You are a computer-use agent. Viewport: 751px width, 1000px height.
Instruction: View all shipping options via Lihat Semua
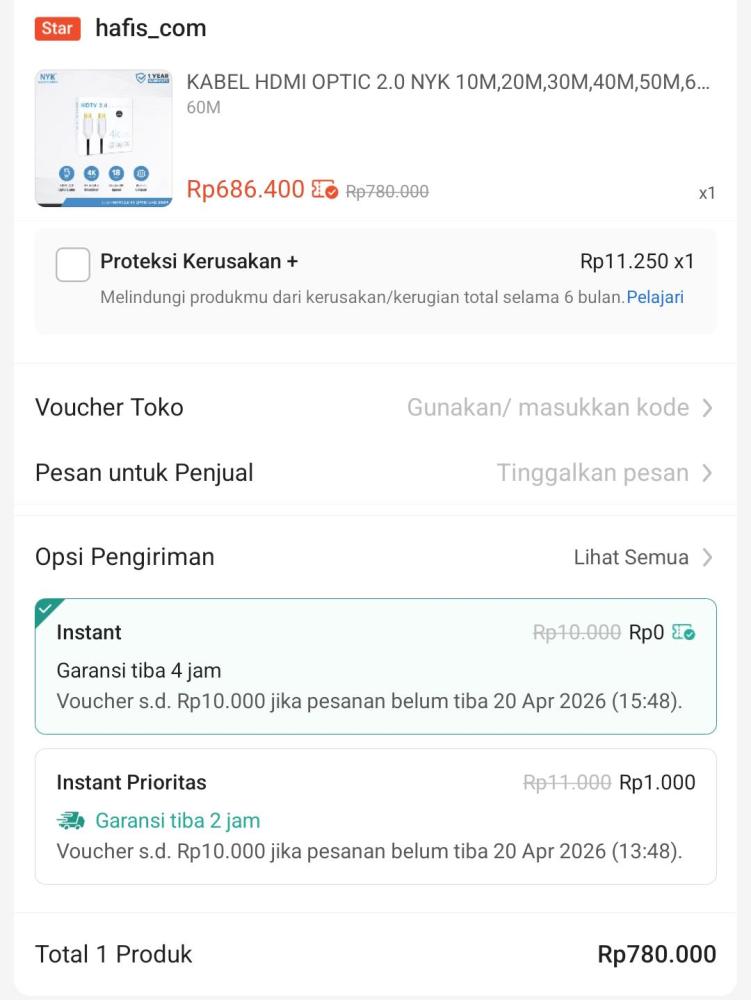(x=642, y=557)
